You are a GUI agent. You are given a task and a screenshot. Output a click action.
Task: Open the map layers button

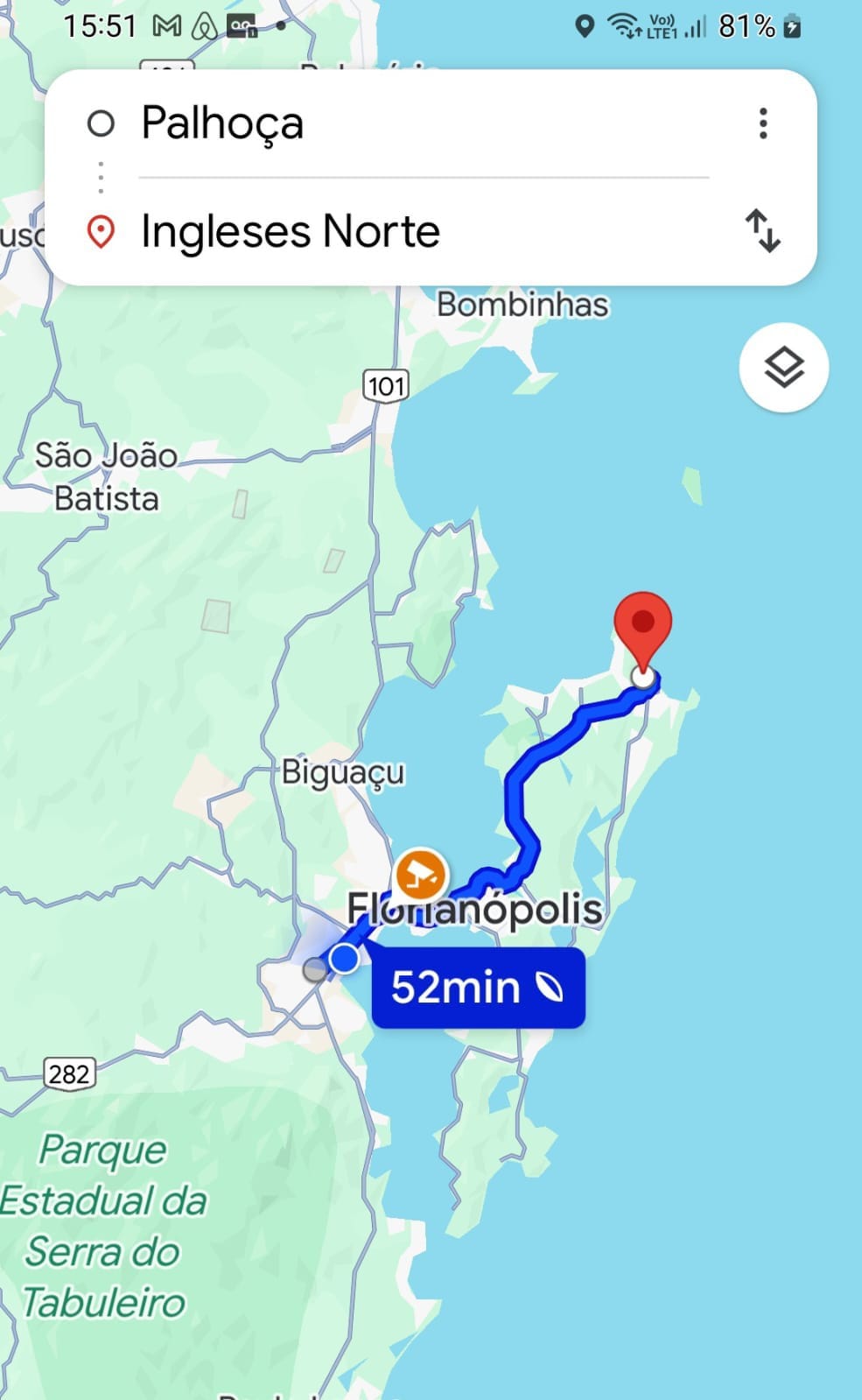tap(783, 368)
